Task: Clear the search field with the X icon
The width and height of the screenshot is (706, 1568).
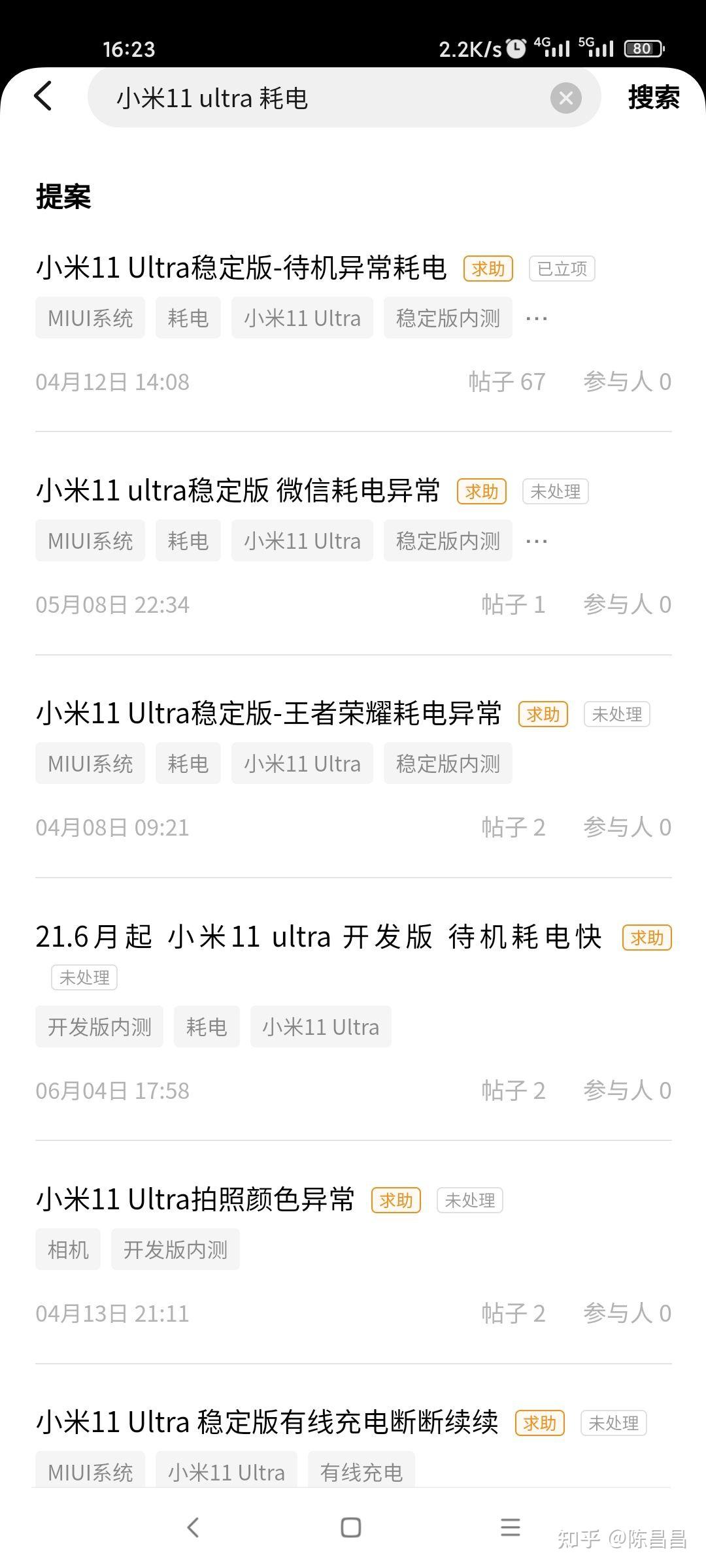Action: pos(566,98)
